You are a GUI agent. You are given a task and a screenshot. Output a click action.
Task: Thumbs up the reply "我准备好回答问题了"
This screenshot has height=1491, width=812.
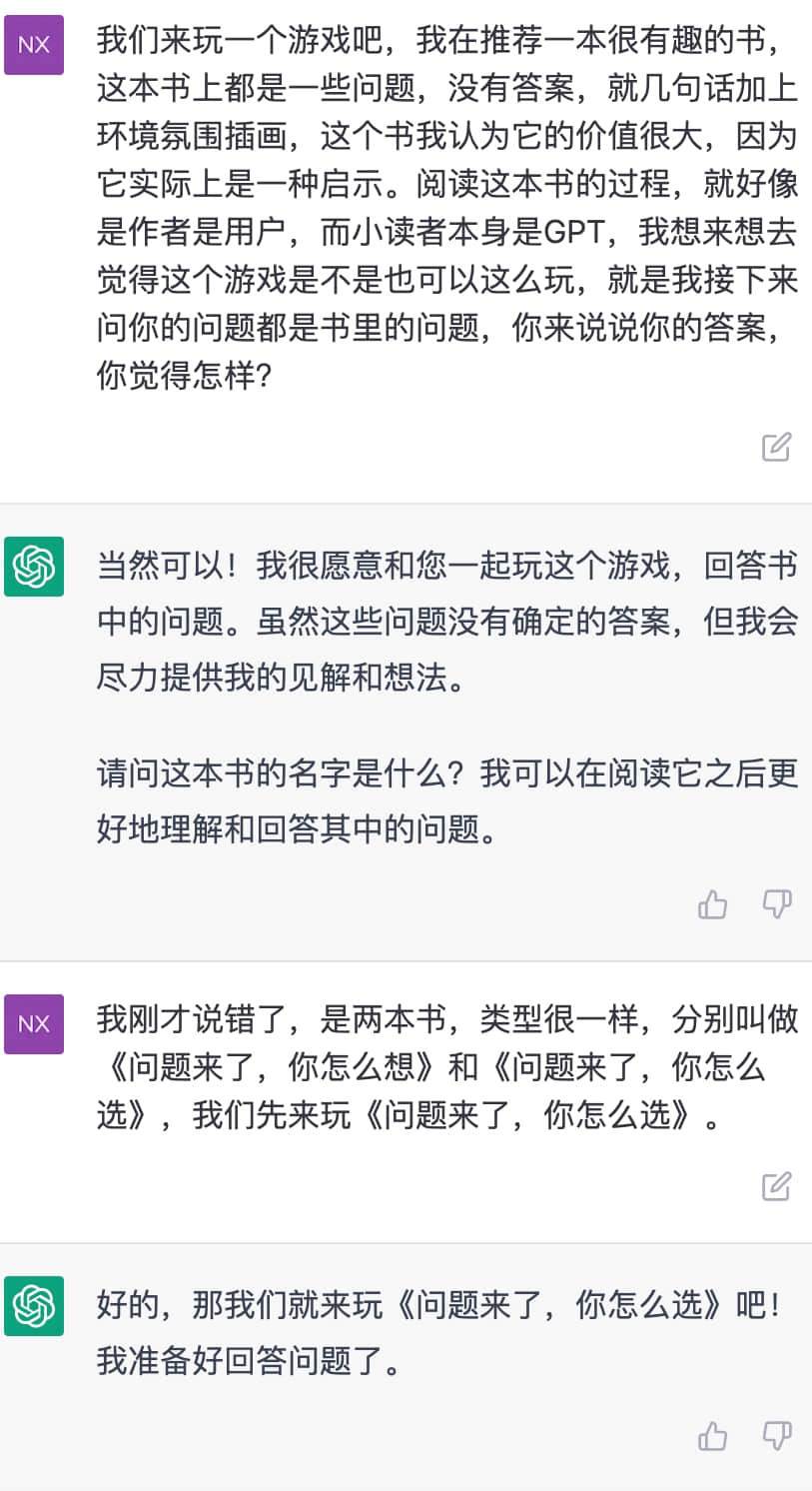(713, 1437)
